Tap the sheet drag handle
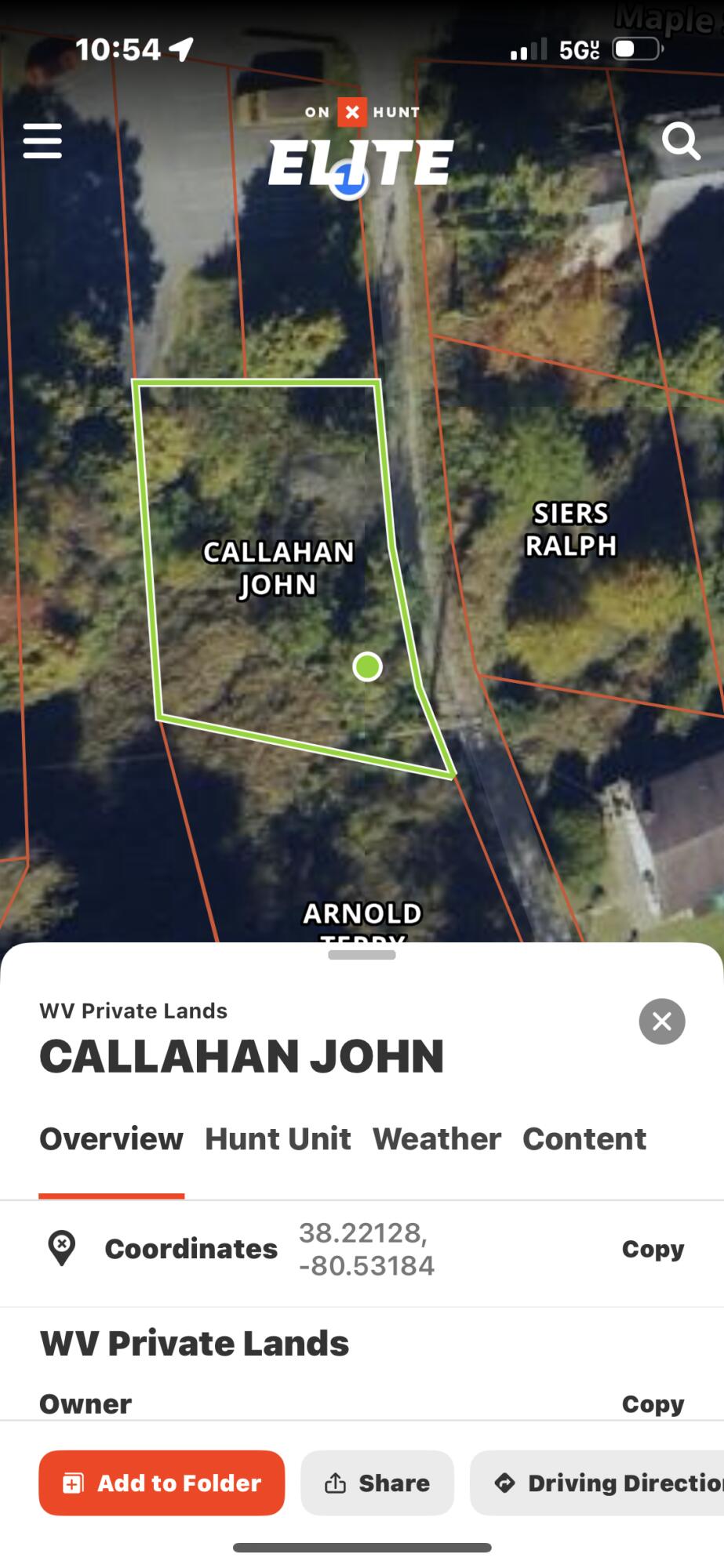Viewport: 724px width, 1568px height. [x=362, y=954]
